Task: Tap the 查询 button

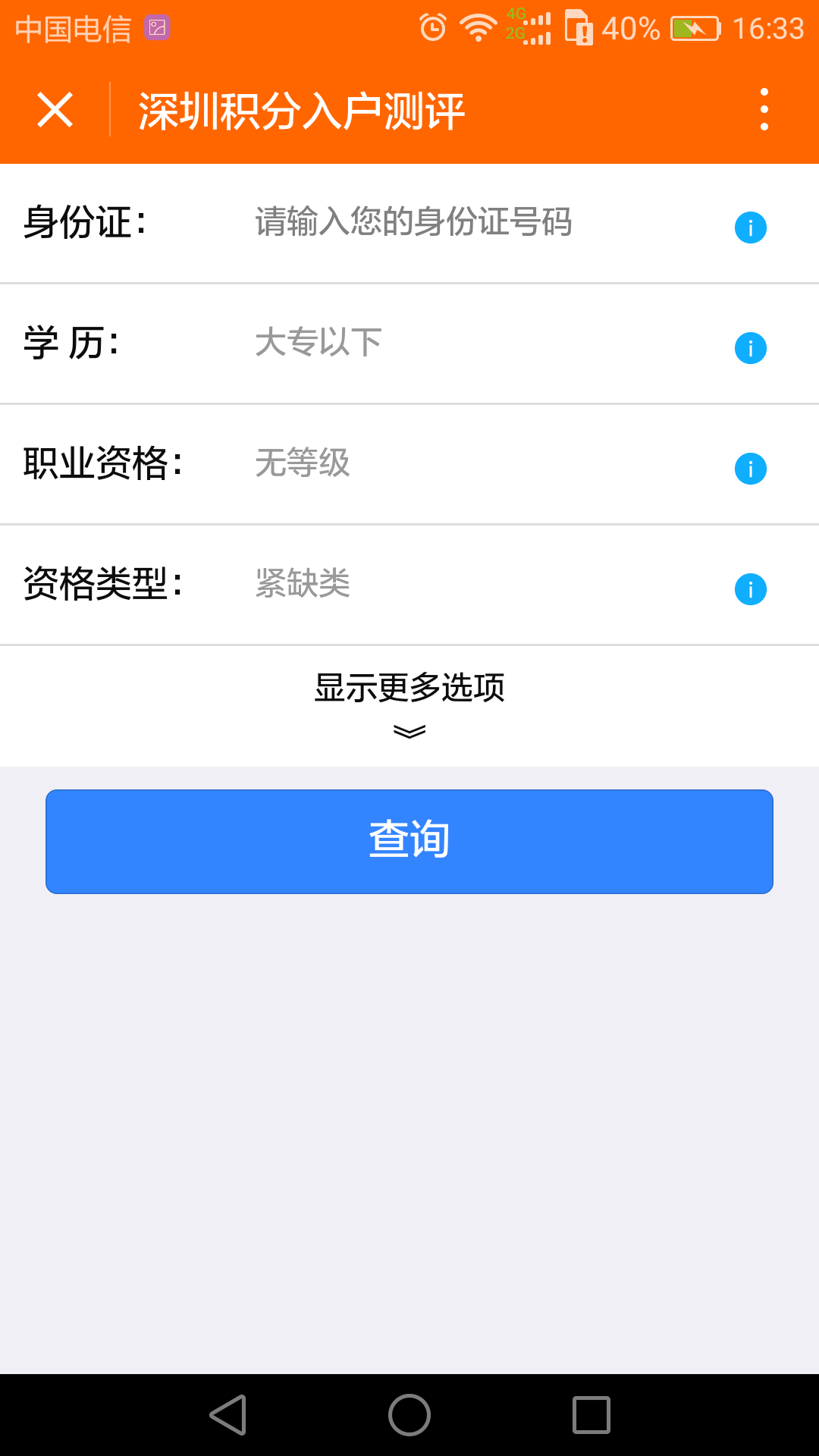Action: 409,841
